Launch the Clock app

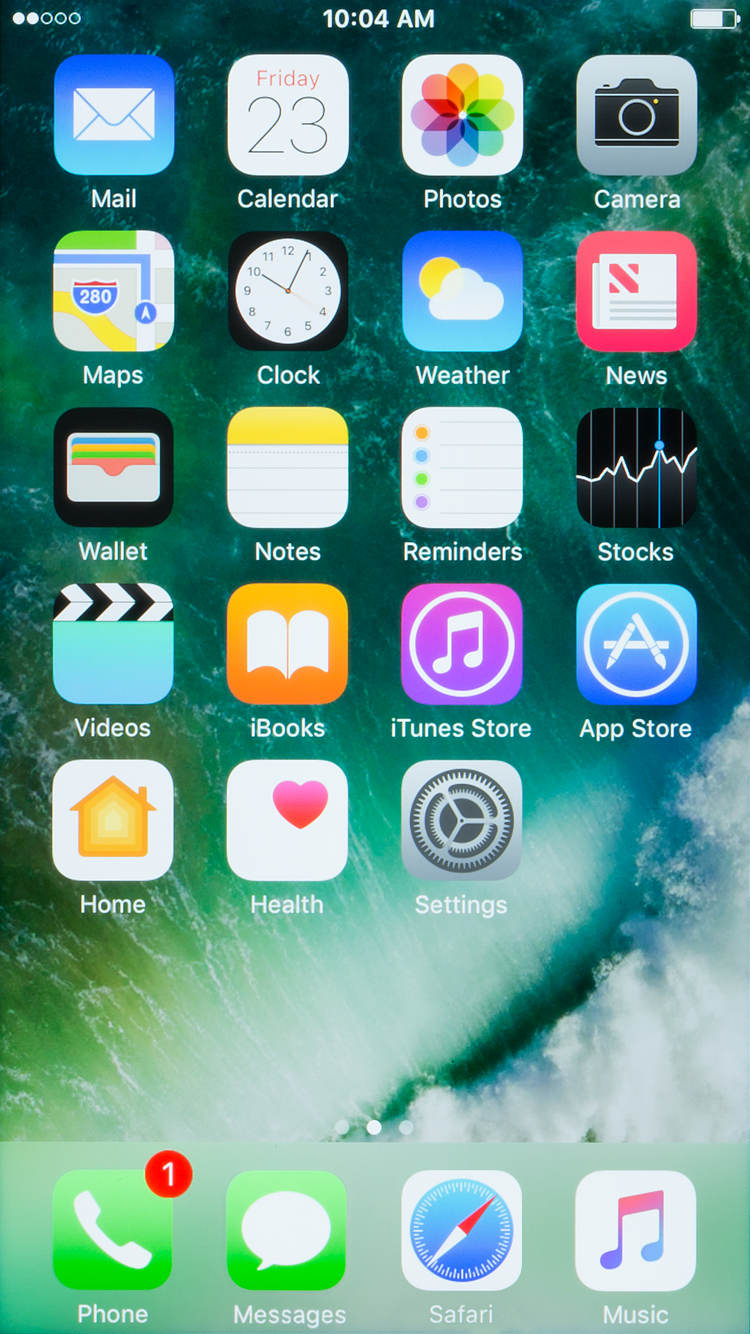[x=288, y=292]
